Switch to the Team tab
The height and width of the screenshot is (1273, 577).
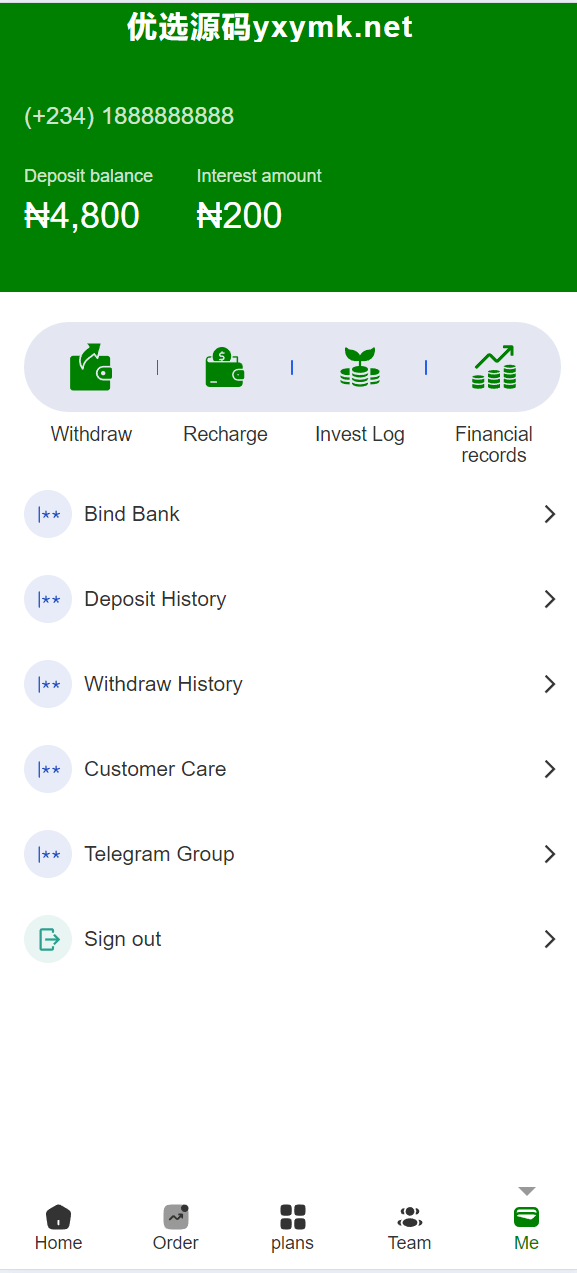pos(409,1228)
